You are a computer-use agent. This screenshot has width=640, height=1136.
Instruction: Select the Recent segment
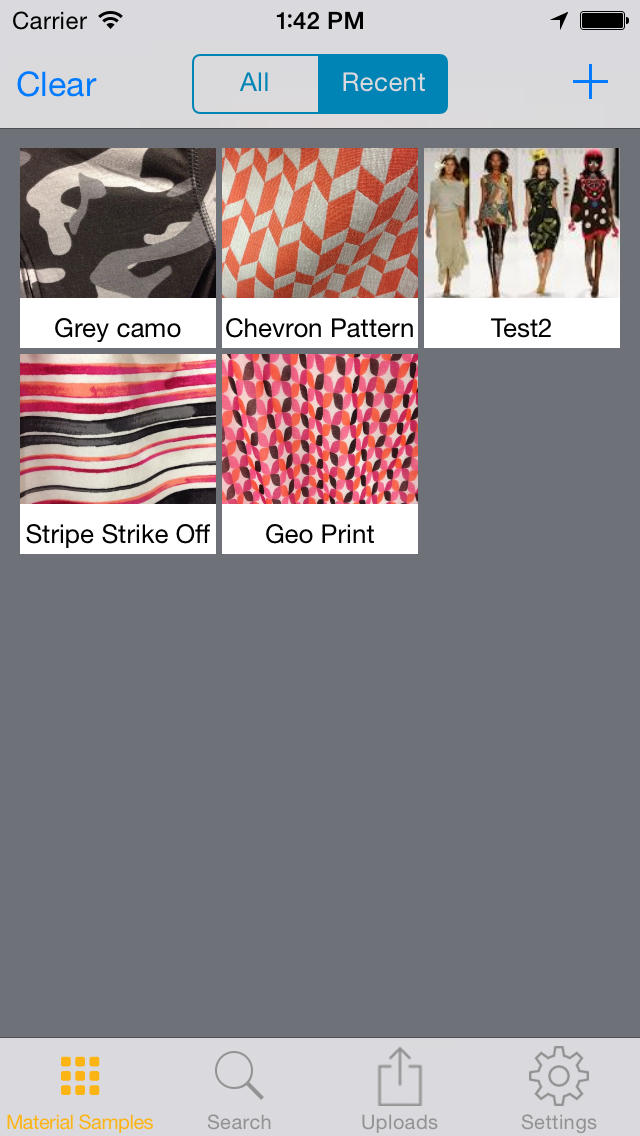pos(383,83)
